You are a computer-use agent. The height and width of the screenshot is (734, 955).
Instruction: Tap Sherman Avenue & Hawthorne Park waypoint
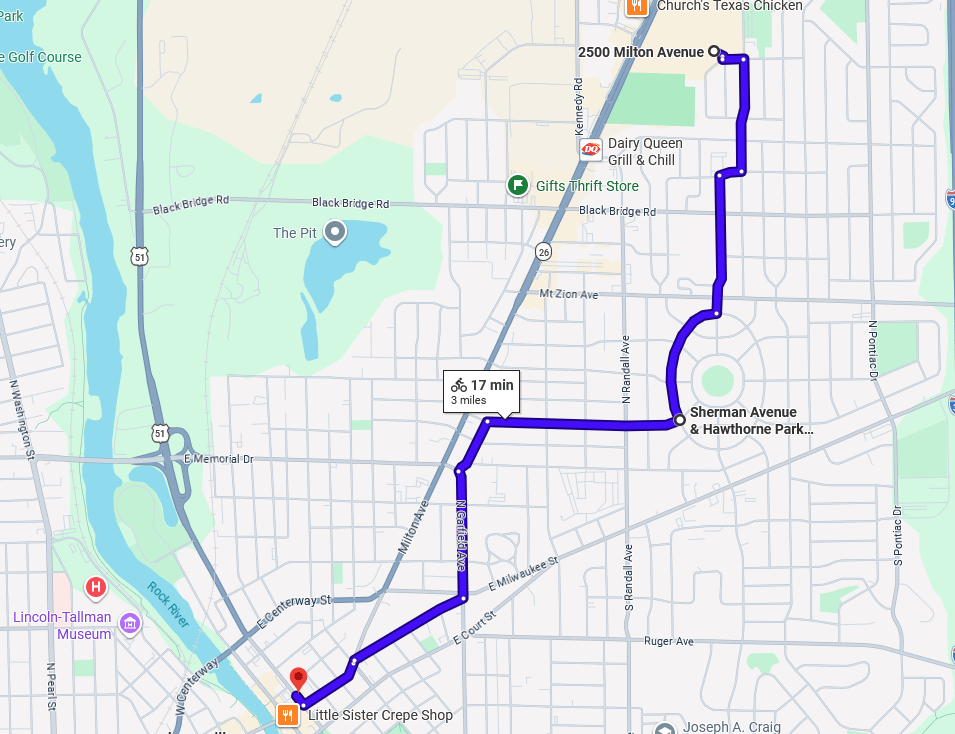[x=679, y=420]
